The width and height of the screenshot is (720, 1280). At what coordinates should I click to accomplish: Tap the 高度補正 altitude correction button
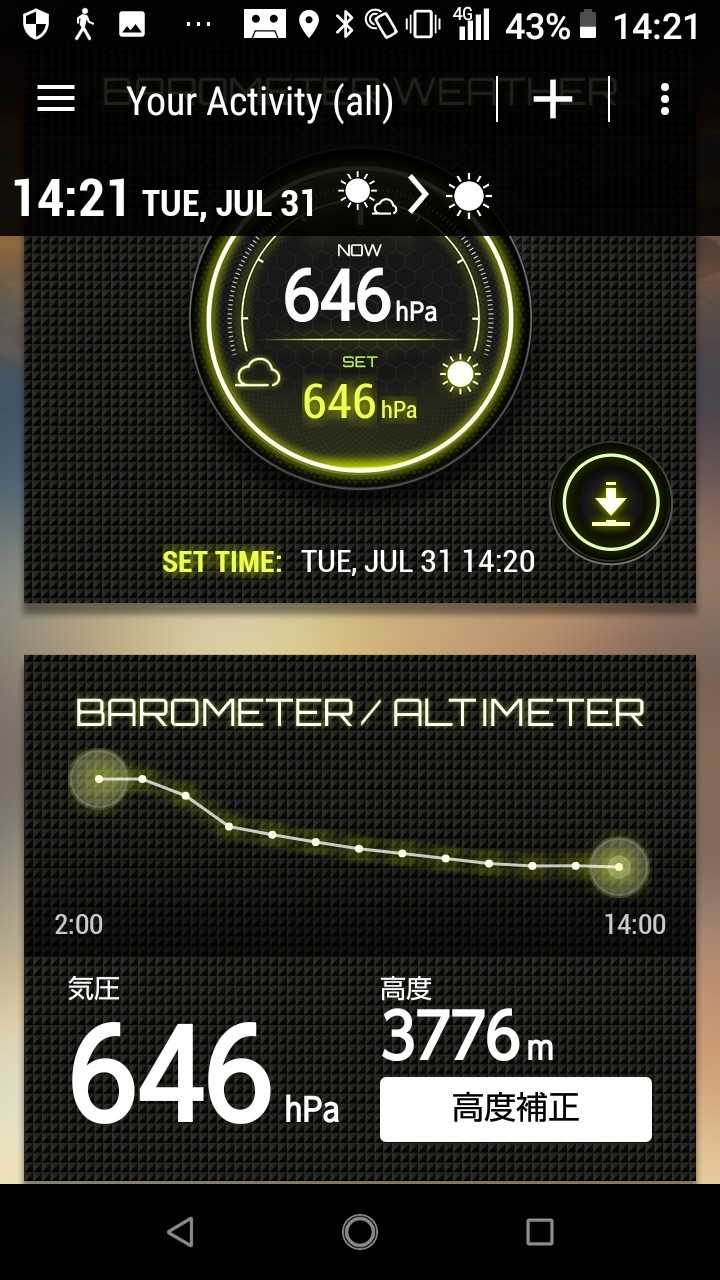(x=515, y=1109)
